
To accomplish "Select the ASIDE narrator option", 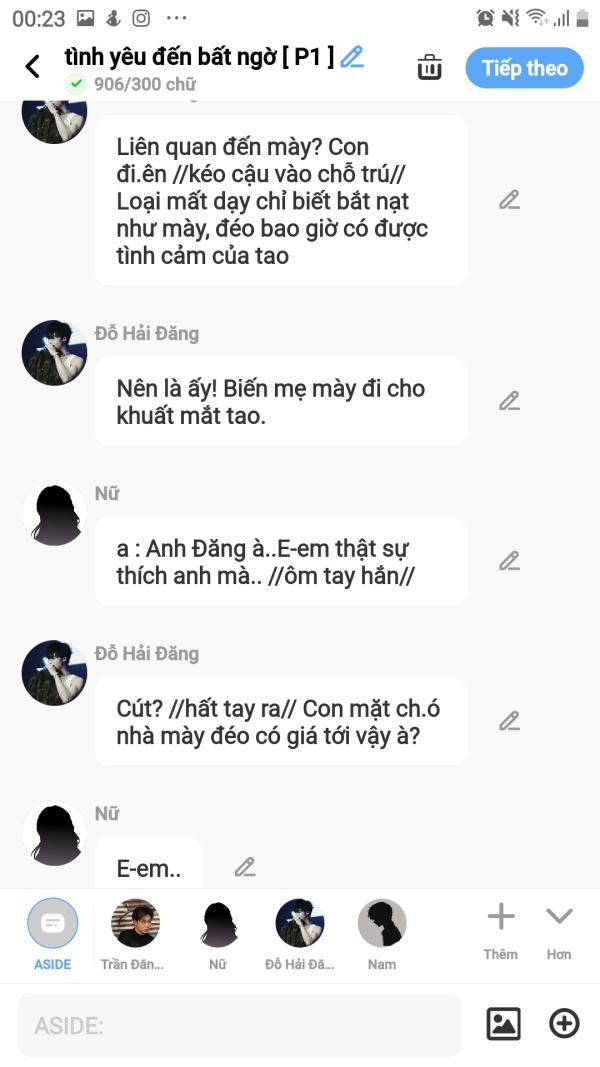I will 52,931.
